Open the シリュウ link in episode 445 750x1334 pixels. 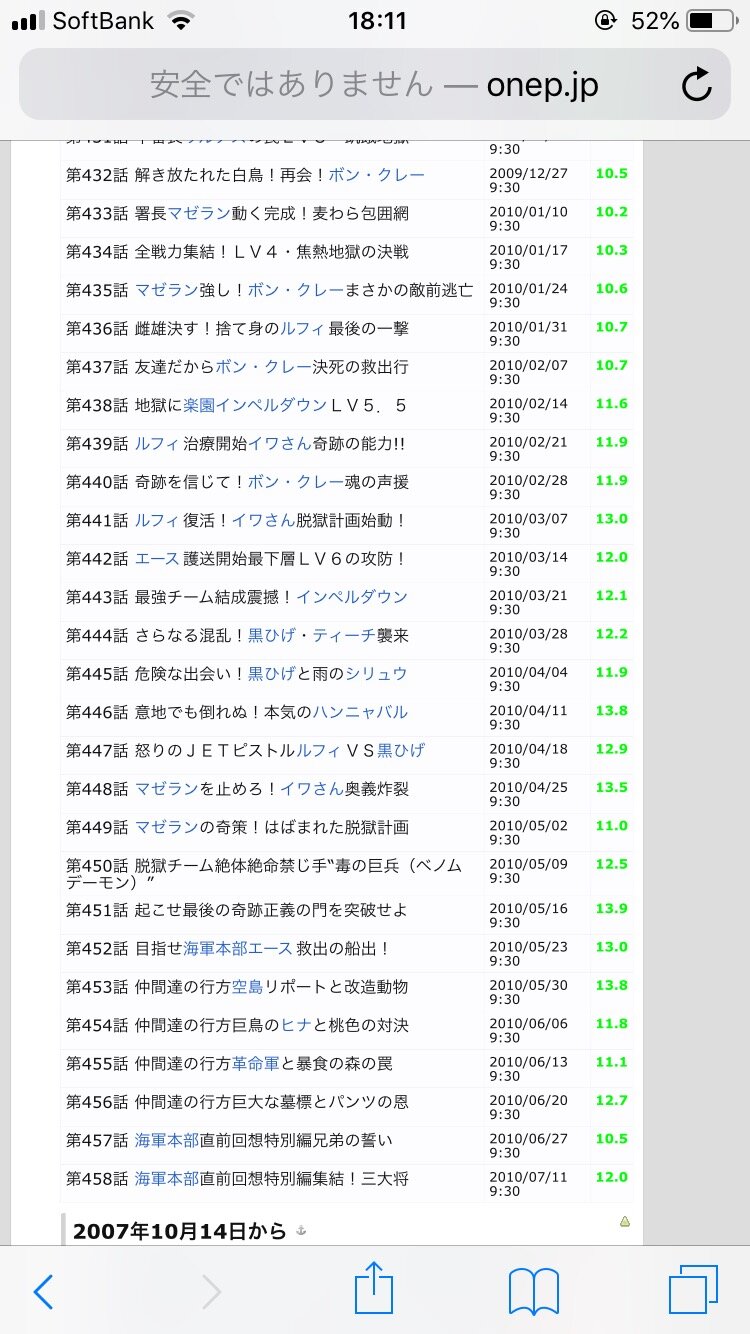(378, 674)
